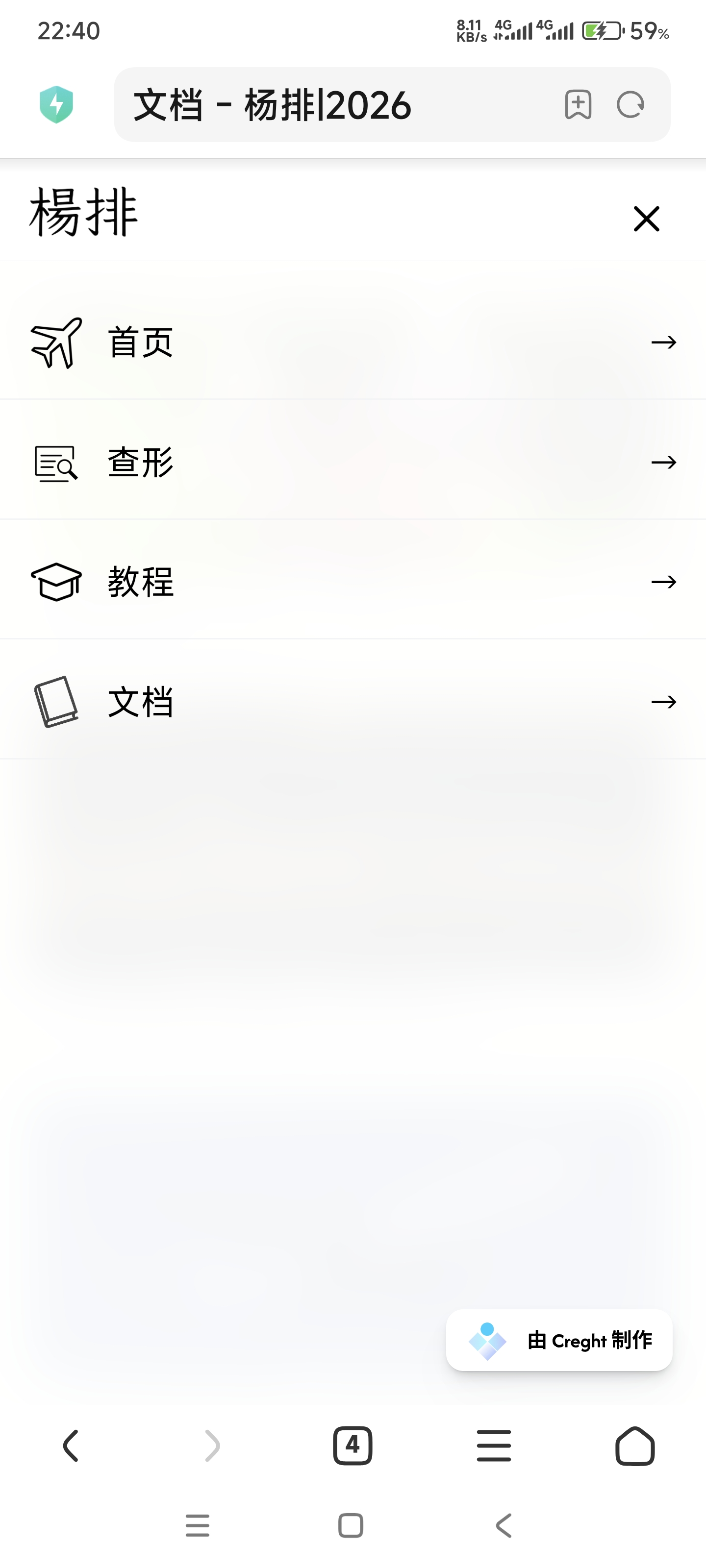Reload the current page
This screenshot has width=706, height=1568.
pyautogui.click(x=630, y=105)
